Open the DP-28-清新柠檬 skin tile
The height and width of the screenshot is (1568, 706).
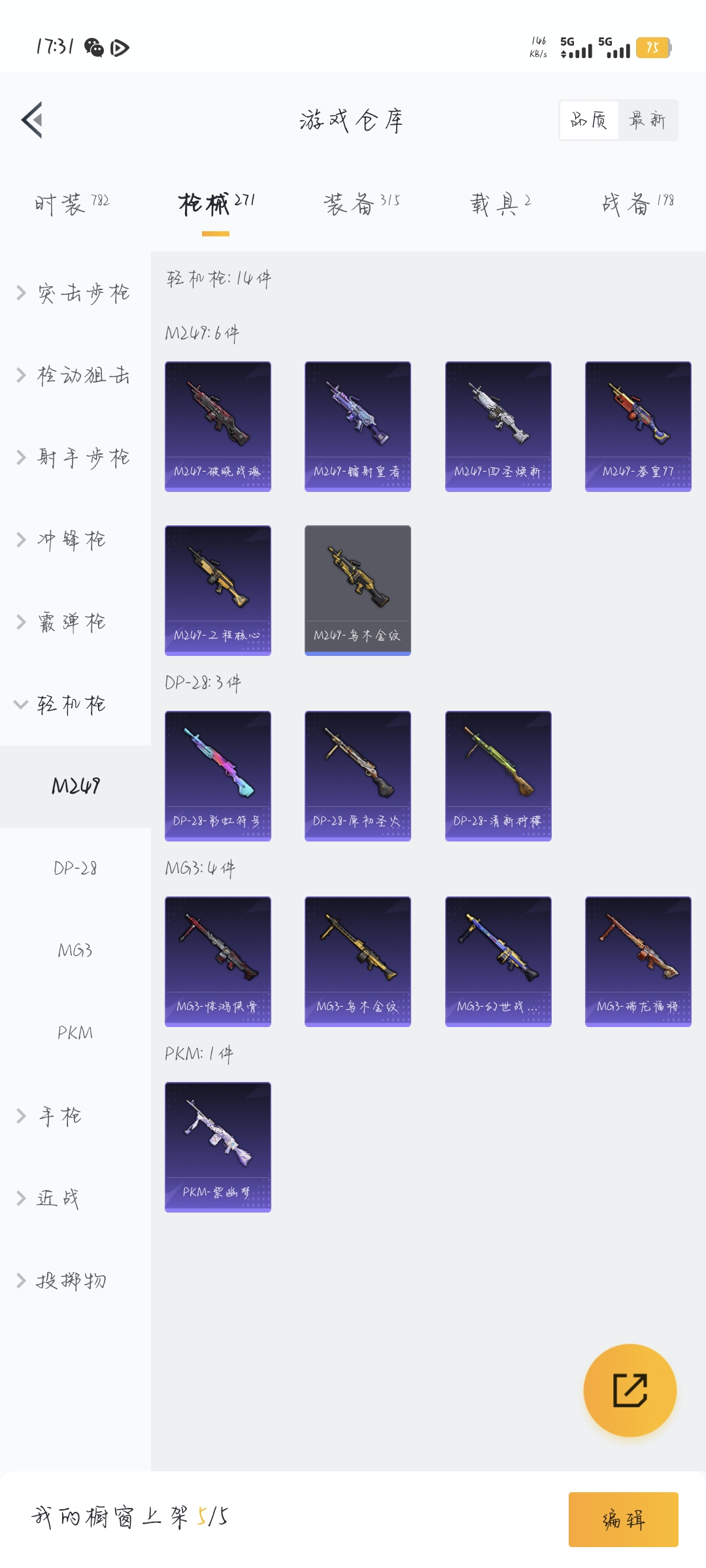click(x=498, y=776)
